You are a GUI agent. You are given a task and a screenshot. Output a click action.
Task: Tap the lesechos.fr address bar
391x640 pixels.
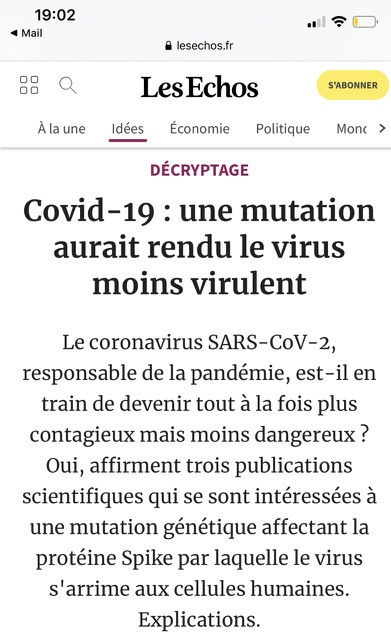tap(199, 45)
